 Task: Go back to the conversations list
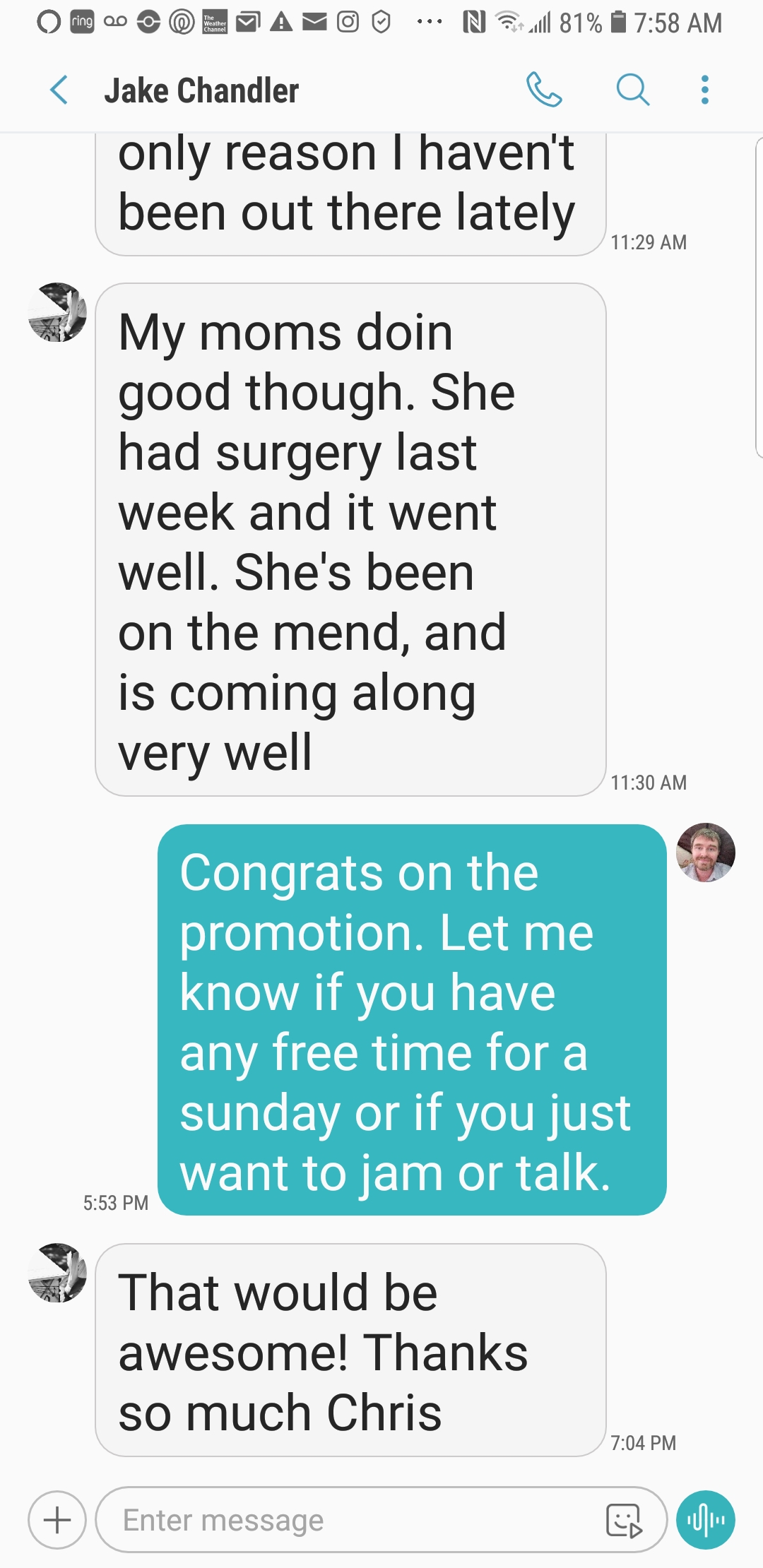coord(59,90)
